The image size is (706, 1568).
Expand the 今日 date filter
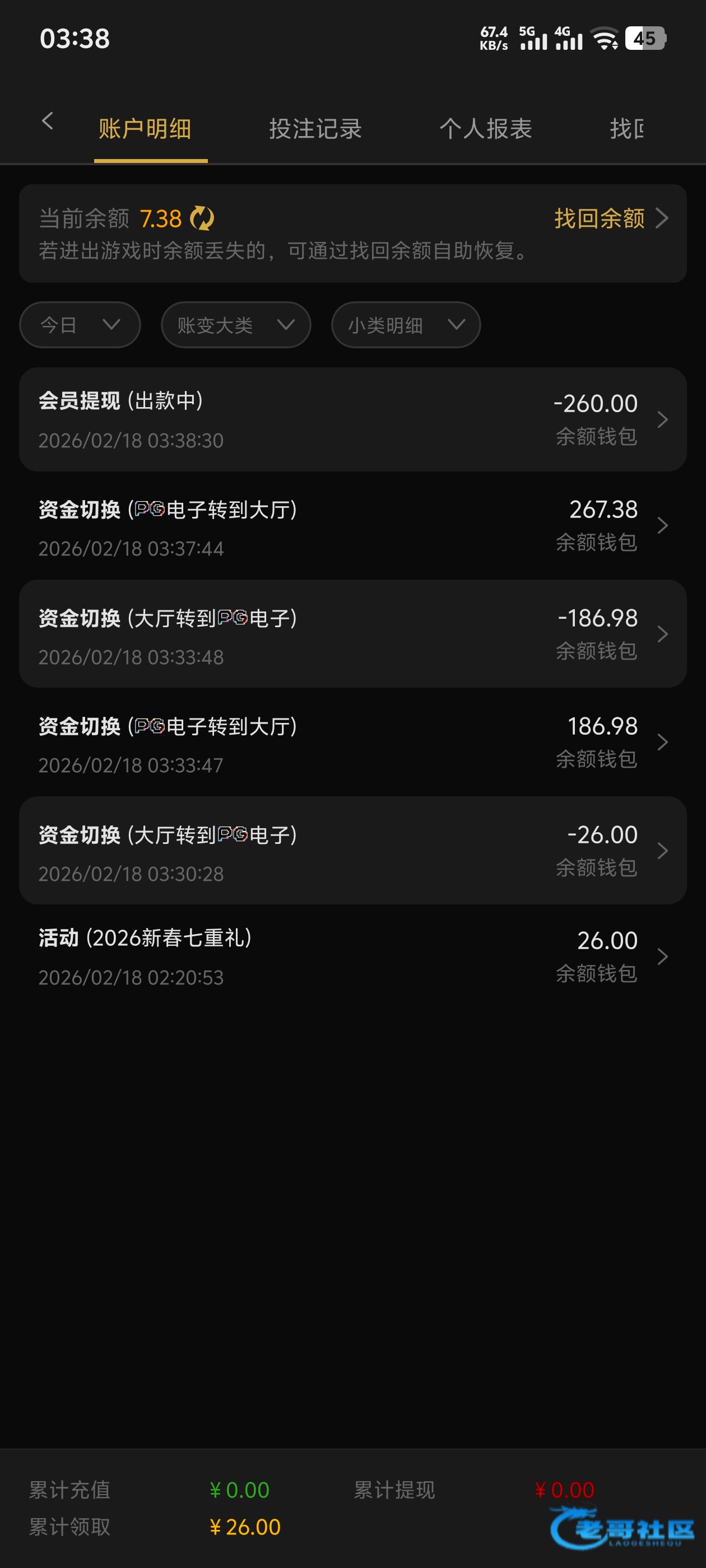click(x=80, y=325)
